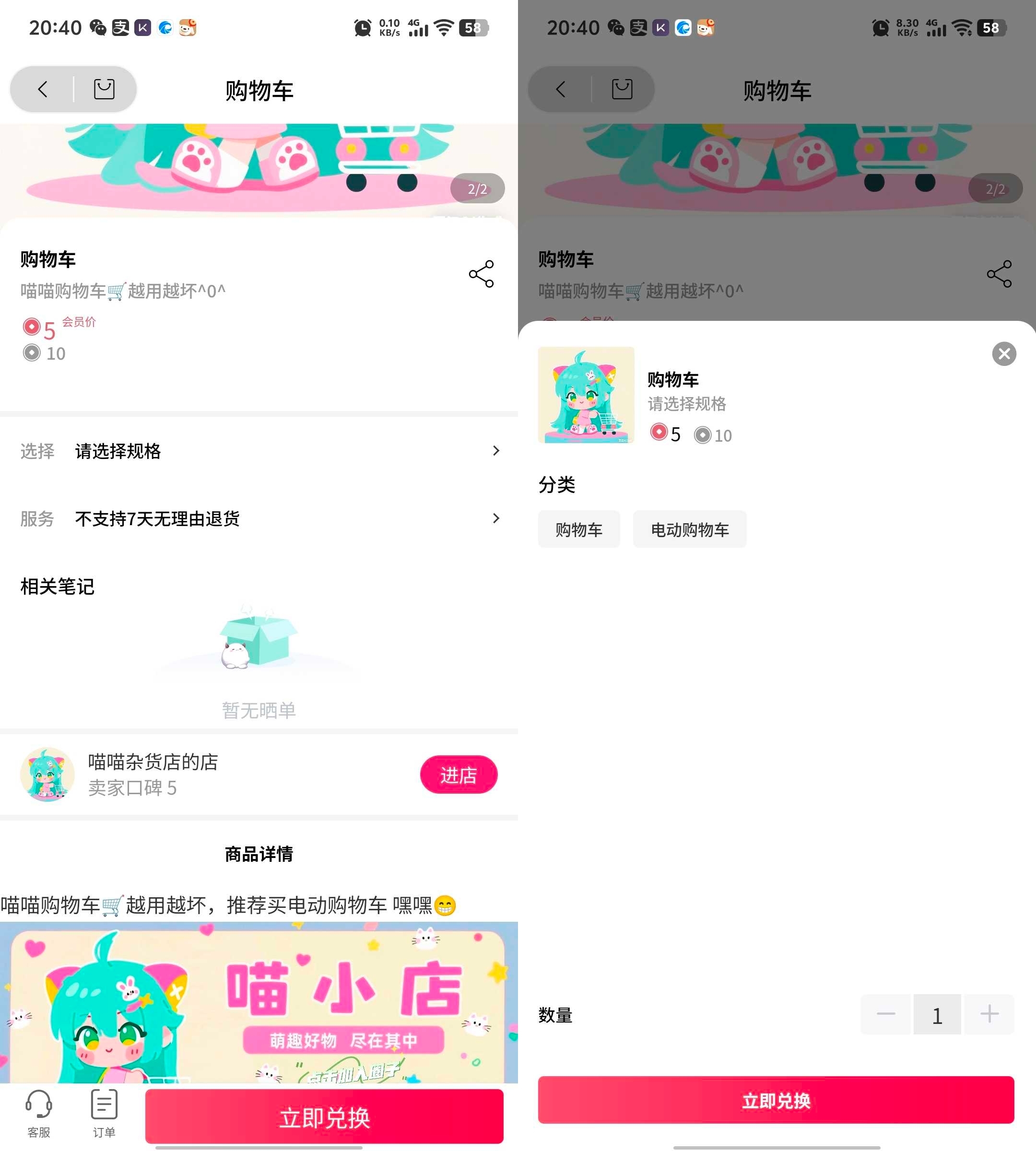This screenshot has height=1151, width=1036.
Task: Enlarge the product thumbnail in the sheet
Action: 586,395
